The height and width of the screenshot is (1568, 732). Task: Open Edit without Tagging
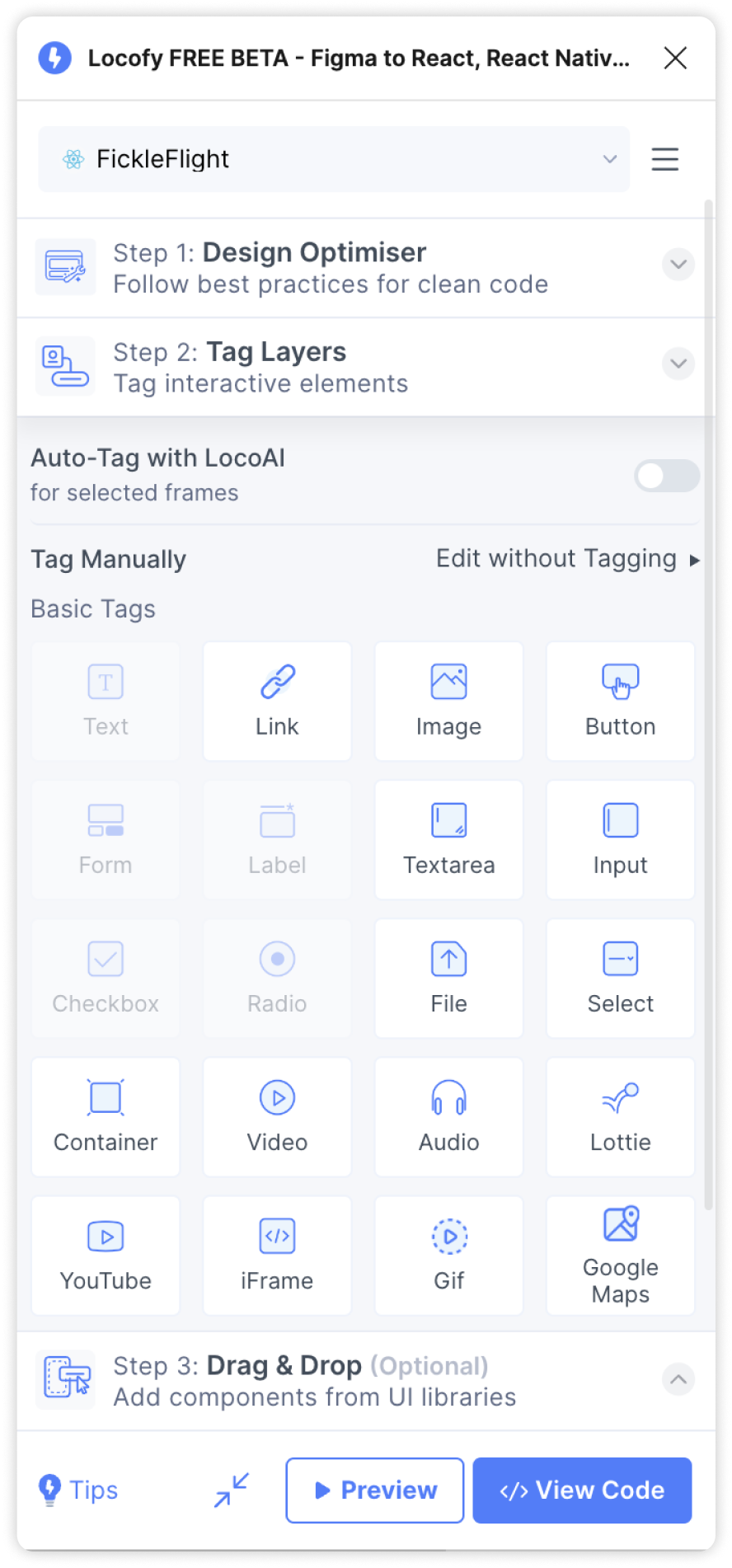(x=568, y=559)
